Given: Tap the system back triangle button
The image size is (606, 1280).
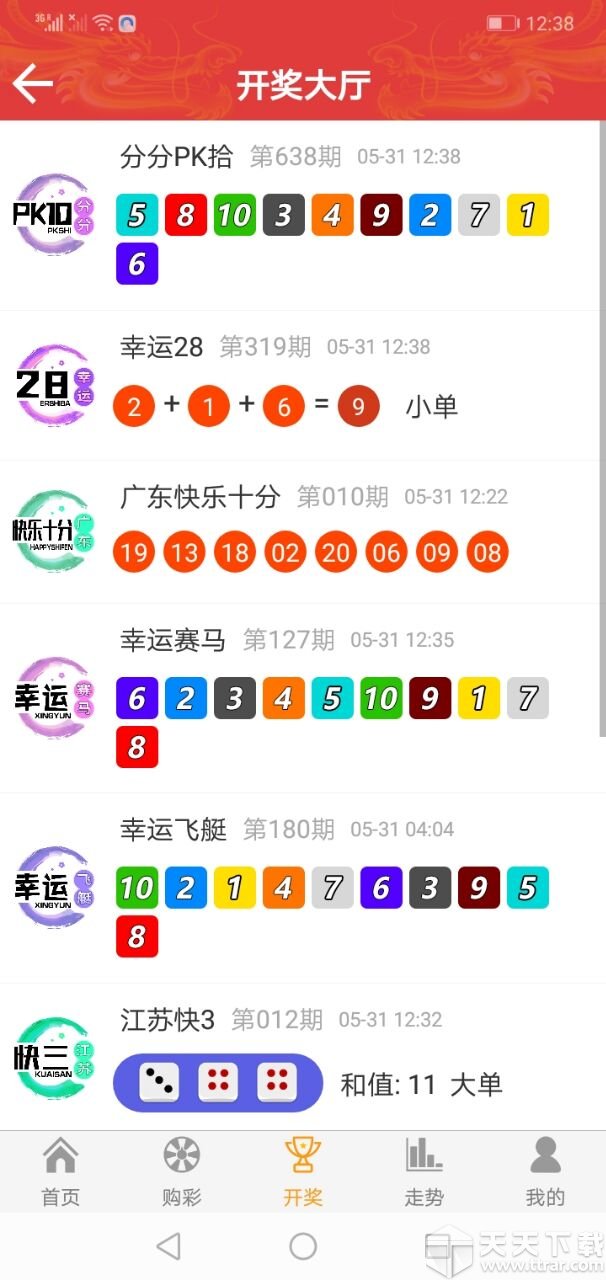Looking at the screenshot, I should click(x=168, y=1246).
